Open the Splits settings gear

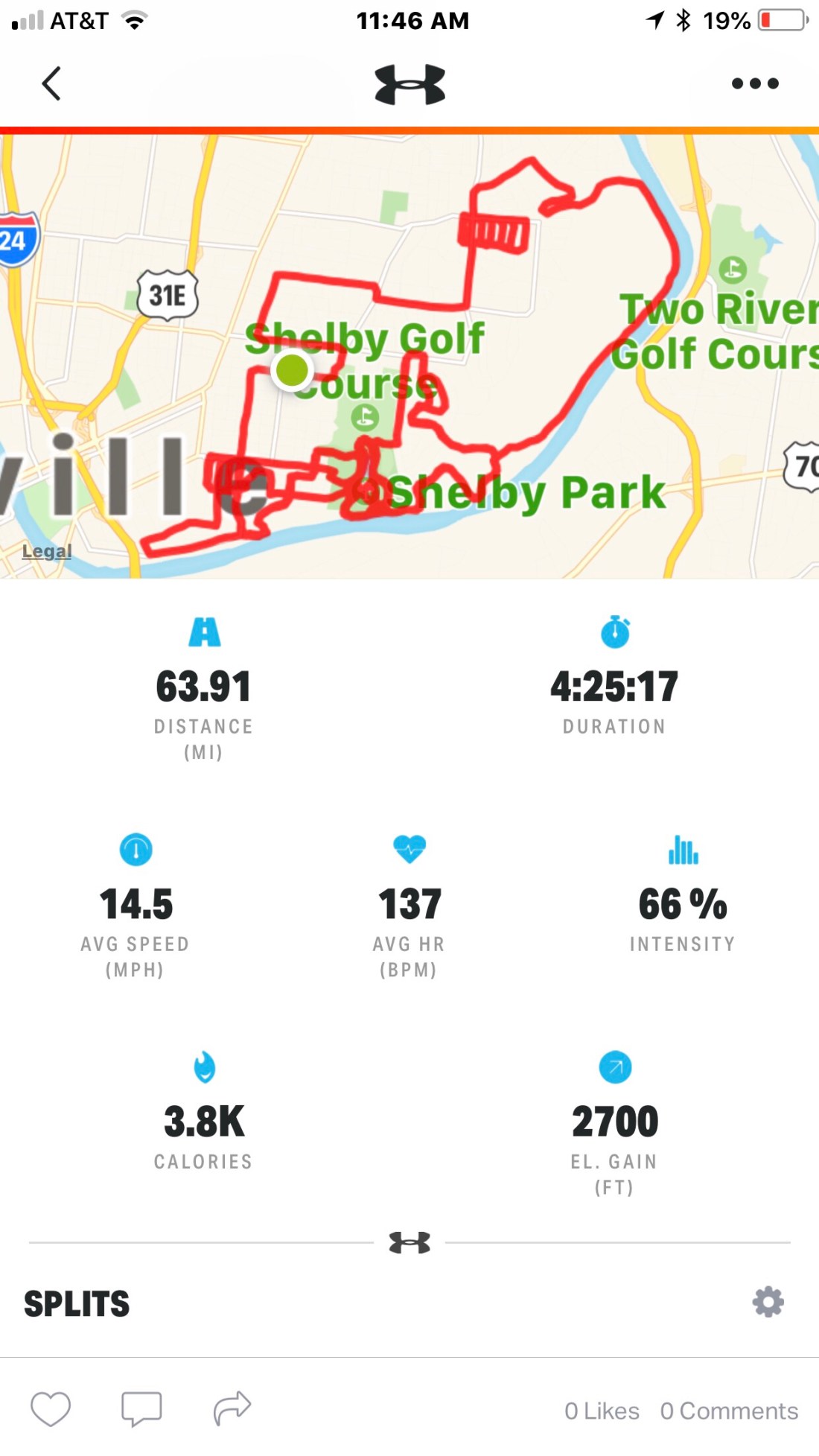click(768, 1302)
